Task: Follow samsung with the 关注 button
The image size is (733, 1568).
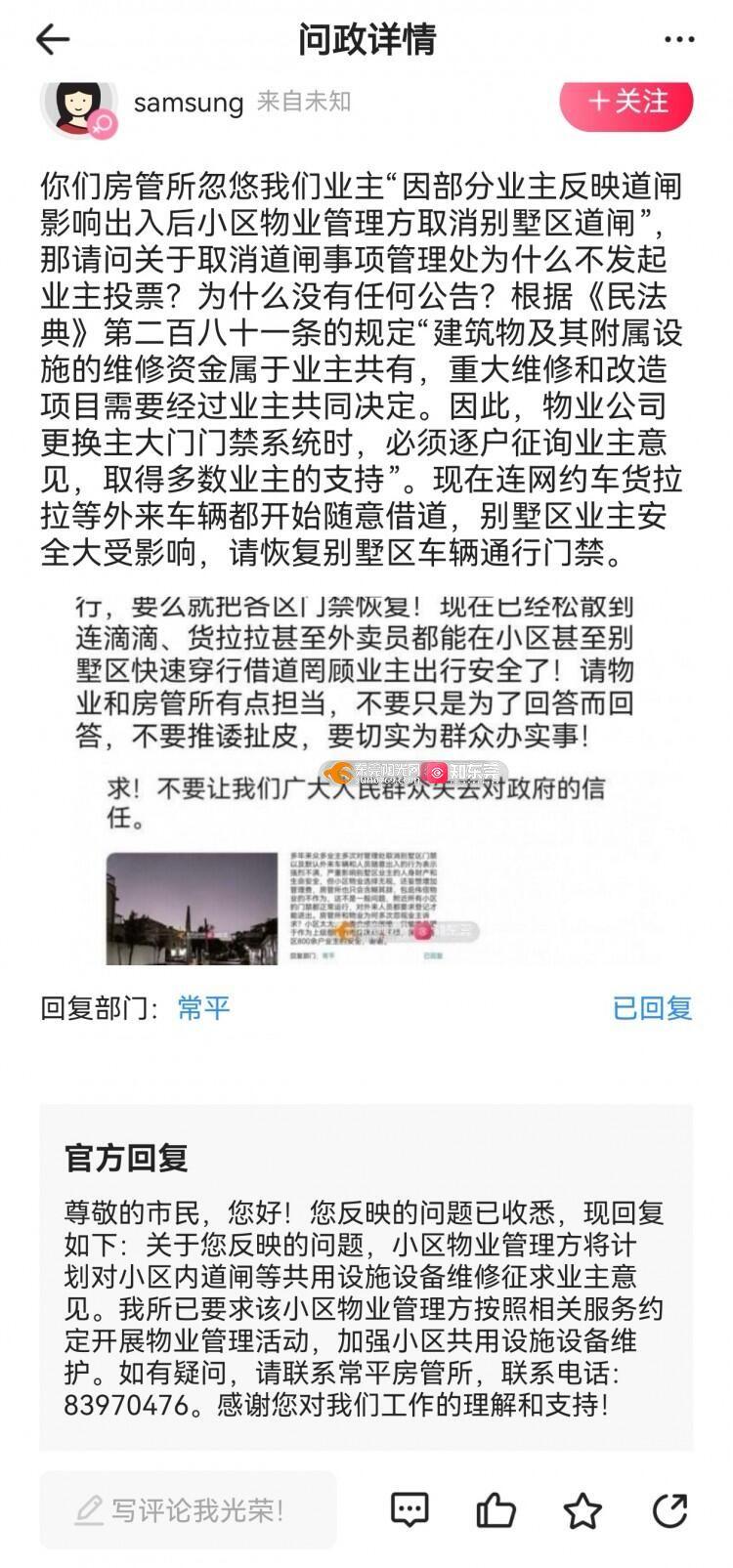Action: click(x=626, y=102)
